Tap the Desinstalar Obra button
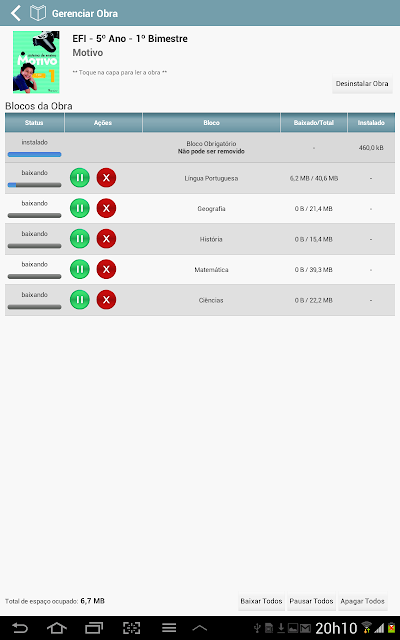This screenshot has width=400, height=640. click(x=362, y=84)
